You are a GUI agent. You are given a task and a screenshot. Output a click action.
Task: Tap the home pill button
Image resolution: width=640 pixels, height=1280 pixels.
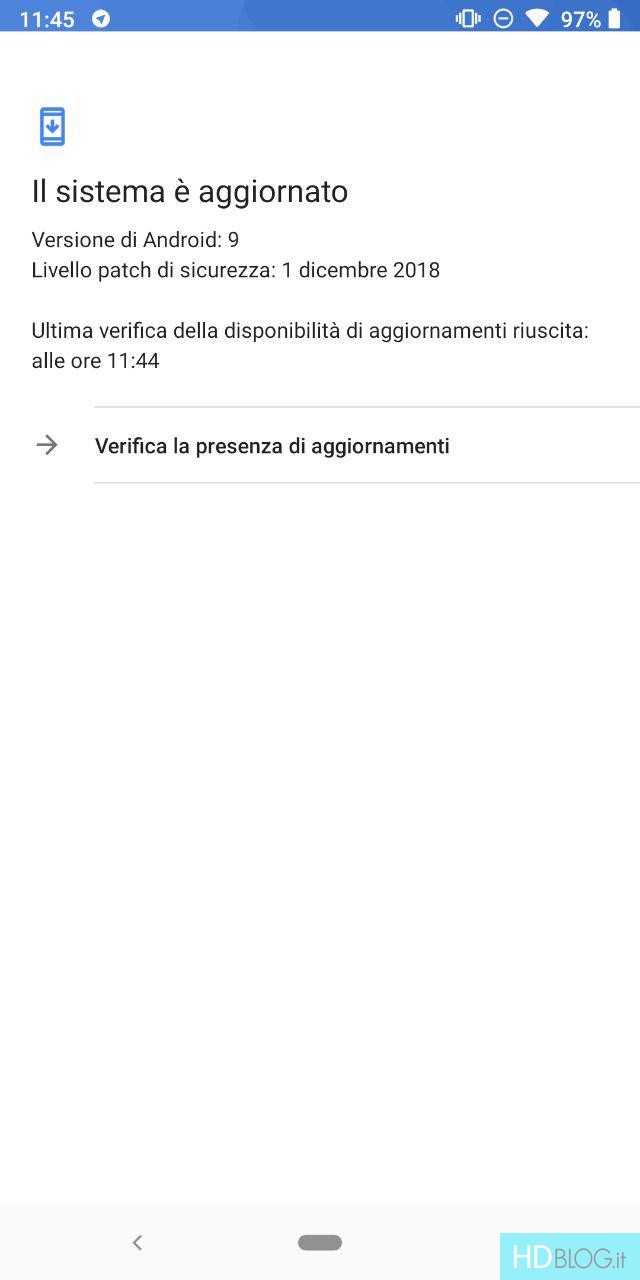point(320,1242)
